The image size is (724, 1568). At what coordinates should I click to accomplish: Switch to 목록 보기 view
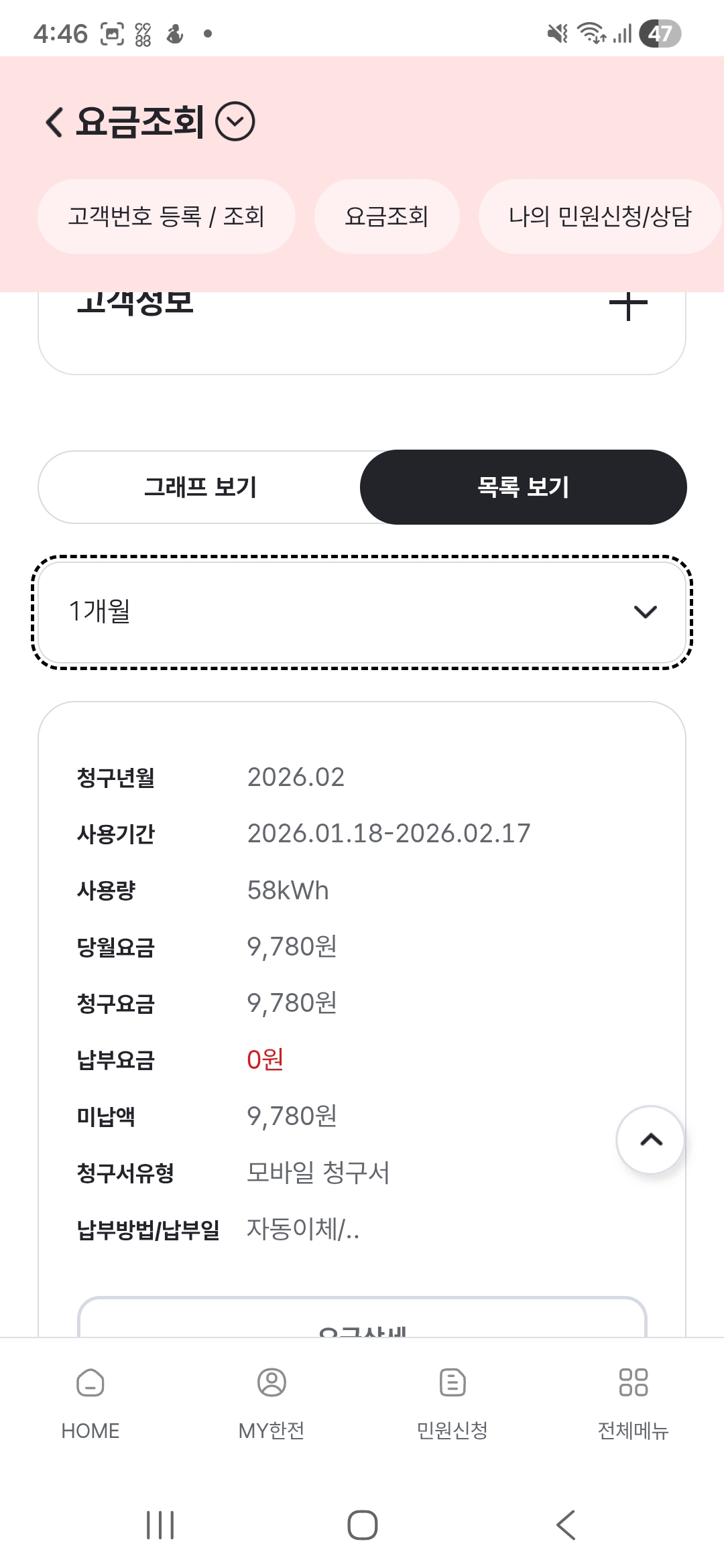[x=523, y=487]
